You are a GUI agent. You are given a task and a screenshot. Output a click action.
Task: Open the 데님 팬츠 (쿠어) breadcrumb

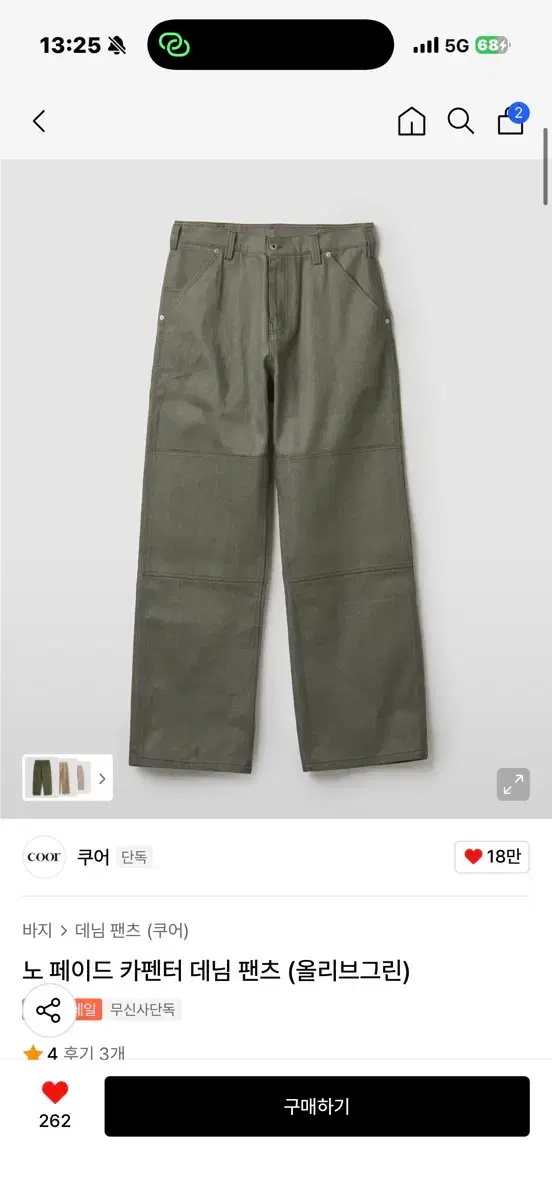click(132, 930)
